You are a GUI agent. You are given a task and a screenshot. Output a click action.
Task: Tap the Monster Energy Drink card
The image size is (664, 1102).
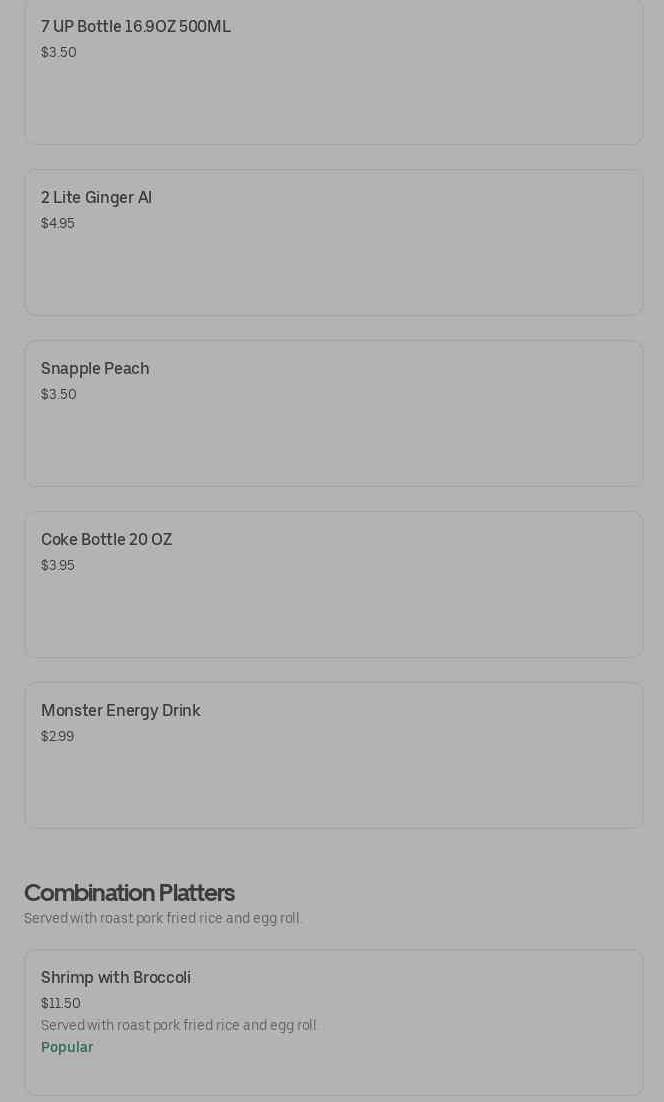coord(334,756)
